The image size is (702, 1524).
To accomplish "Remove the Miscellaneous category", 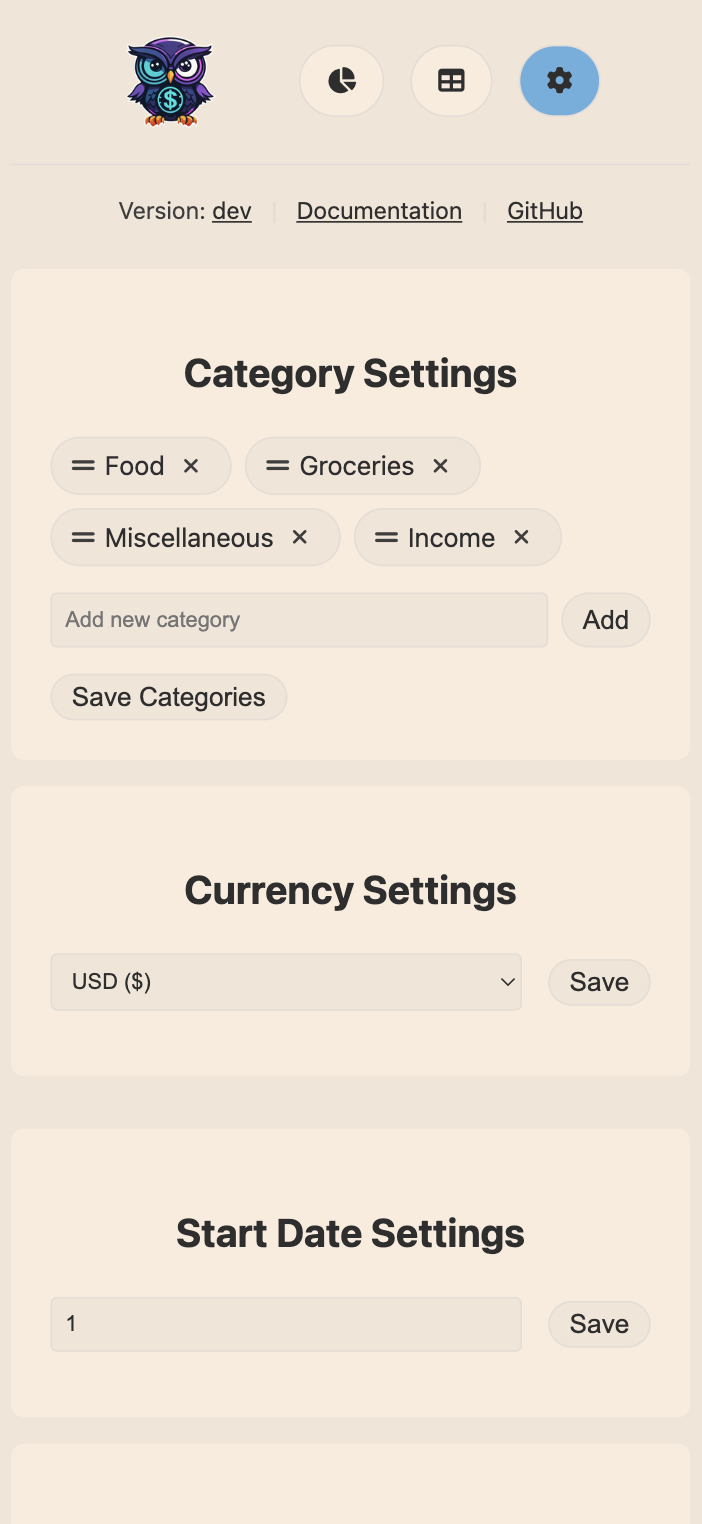I will point(299,538).
